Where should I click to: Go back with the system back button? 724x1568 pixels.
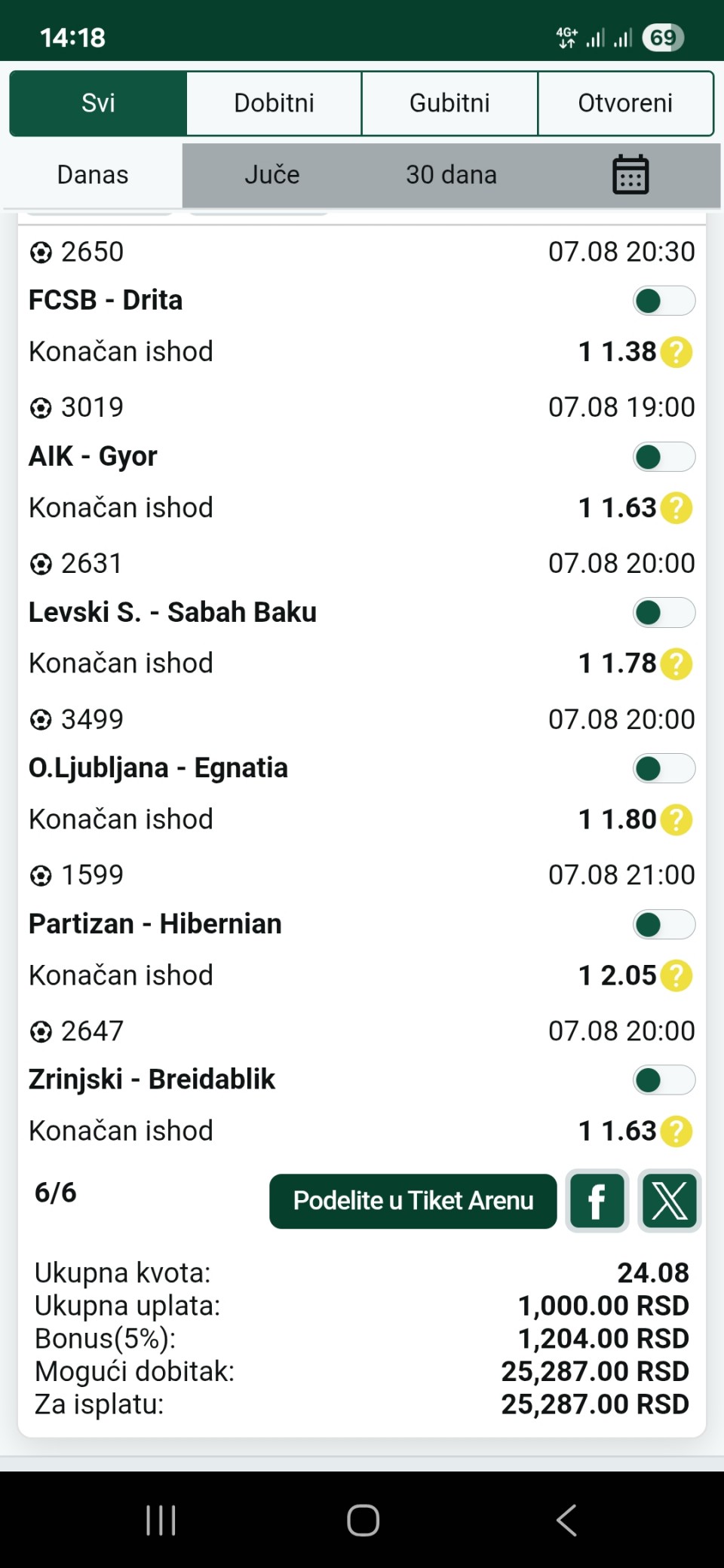pos(566,1521)
